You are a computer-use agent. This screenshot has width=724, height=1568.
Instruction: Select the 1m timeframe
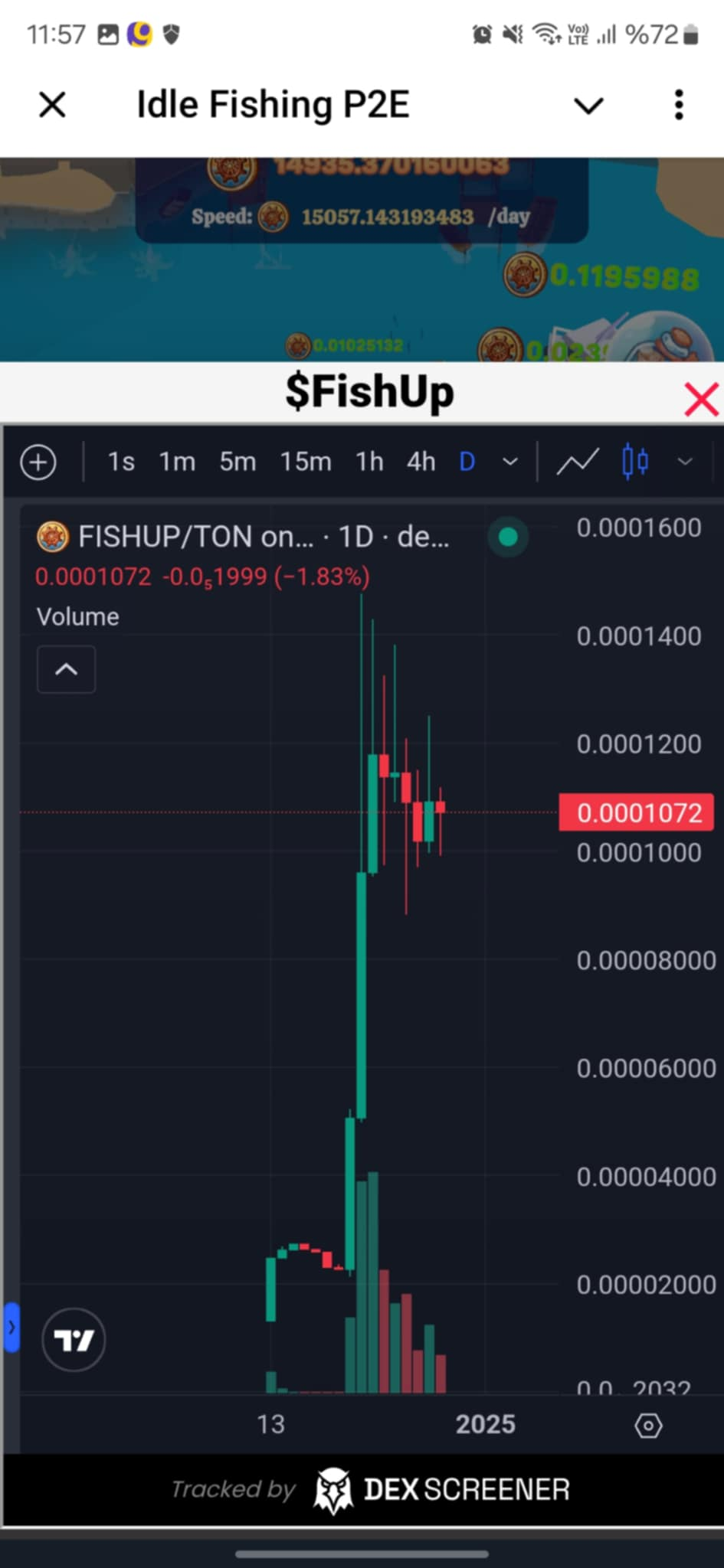(x=177, y=462)
